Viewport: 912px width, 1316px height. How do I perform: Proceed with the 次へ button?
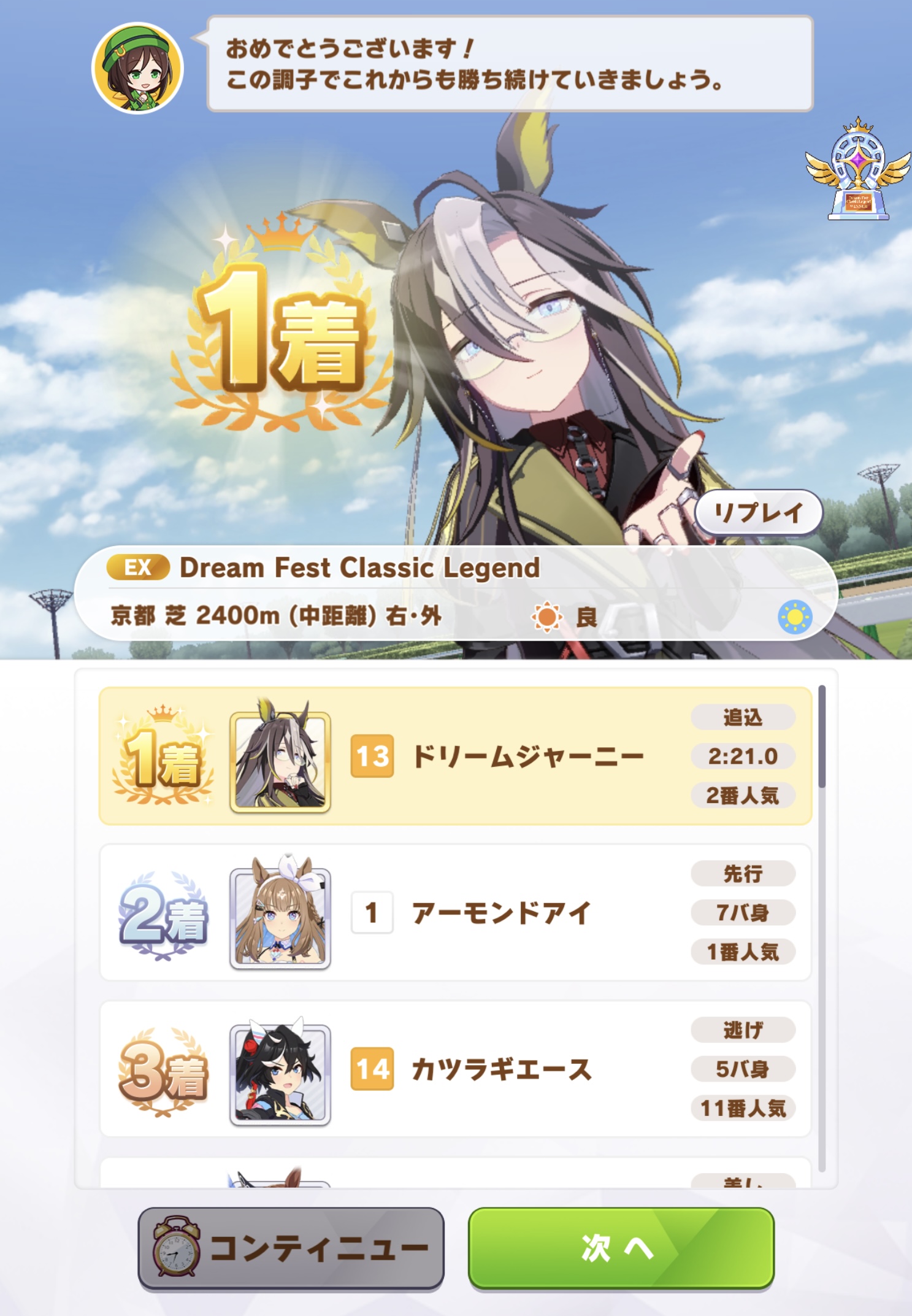pos(621,1248)
